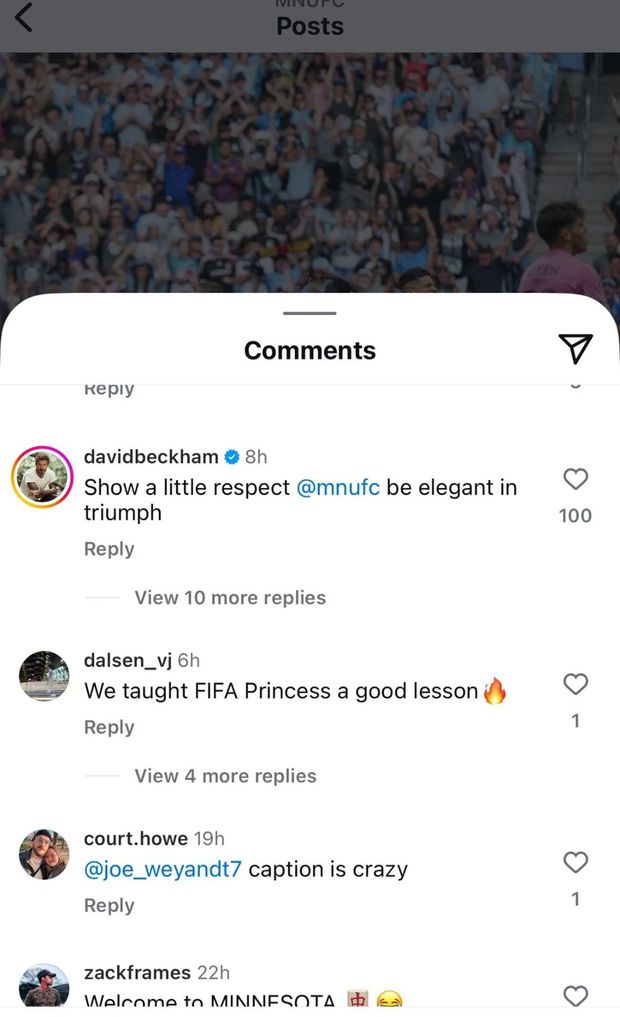620x1017 pixels.
Task: Open davidbeckham's profile picture
Action: 43,477
